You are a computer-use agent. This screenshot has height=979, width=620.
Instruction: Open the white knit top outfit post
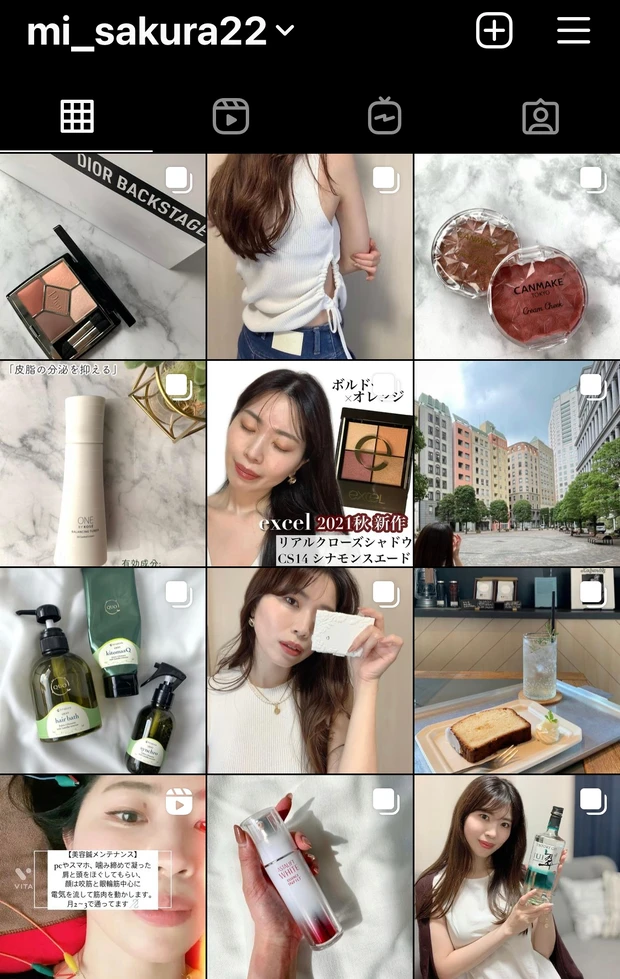click(x=309, y=256)
